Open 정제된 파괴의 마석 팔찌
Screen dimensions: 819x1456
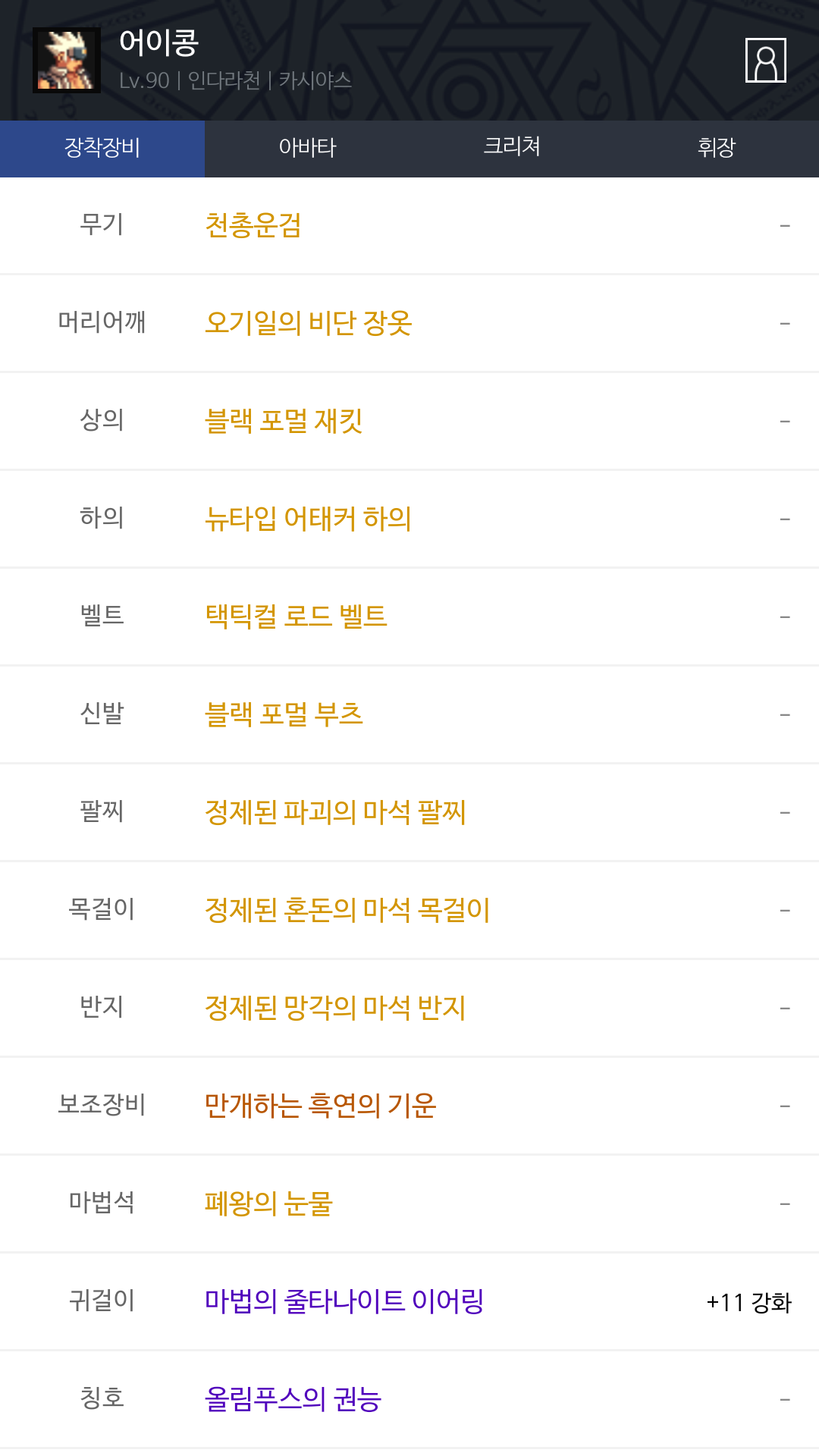coord(335,812)
